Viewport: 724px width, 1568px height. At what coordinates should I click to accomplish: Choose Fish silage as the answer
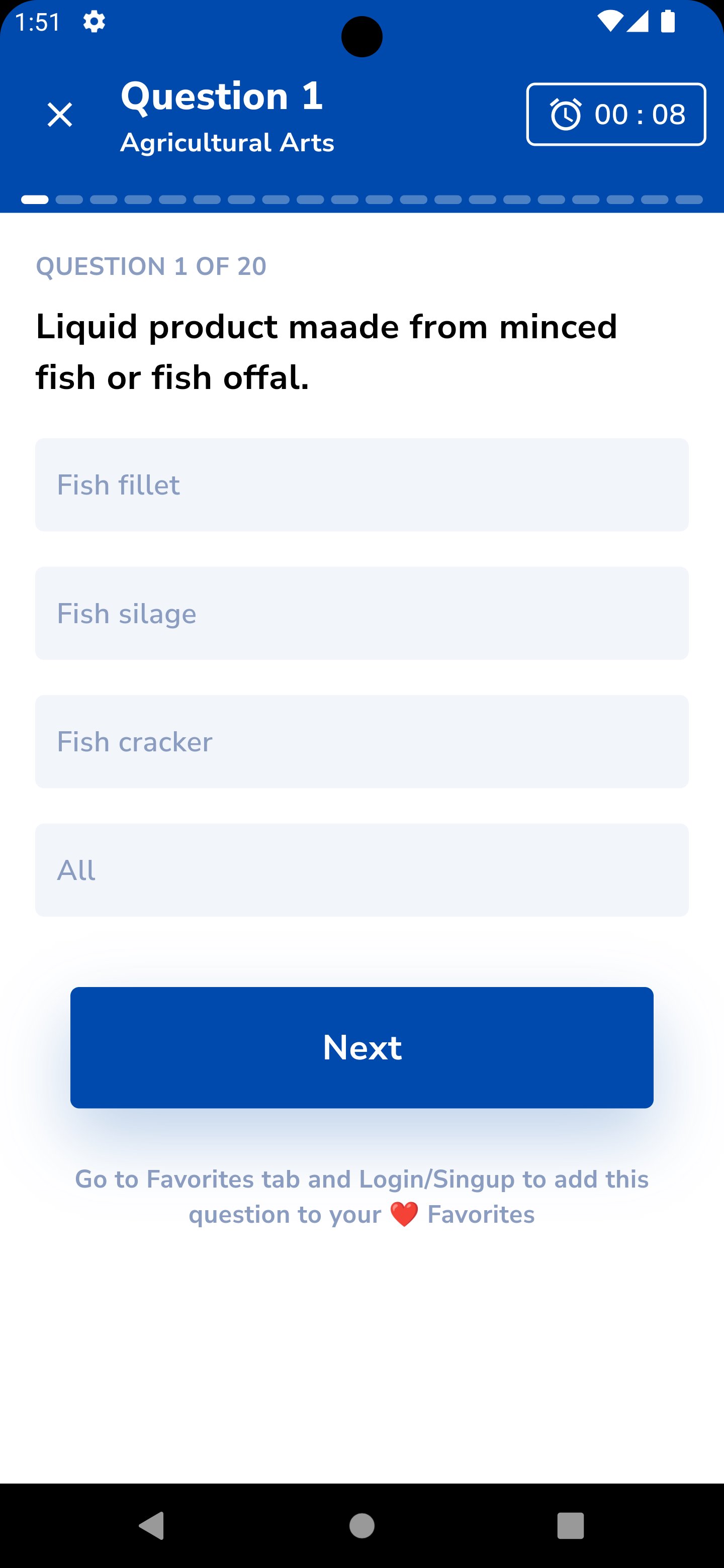pyautogui.click(x=361, y=614)
